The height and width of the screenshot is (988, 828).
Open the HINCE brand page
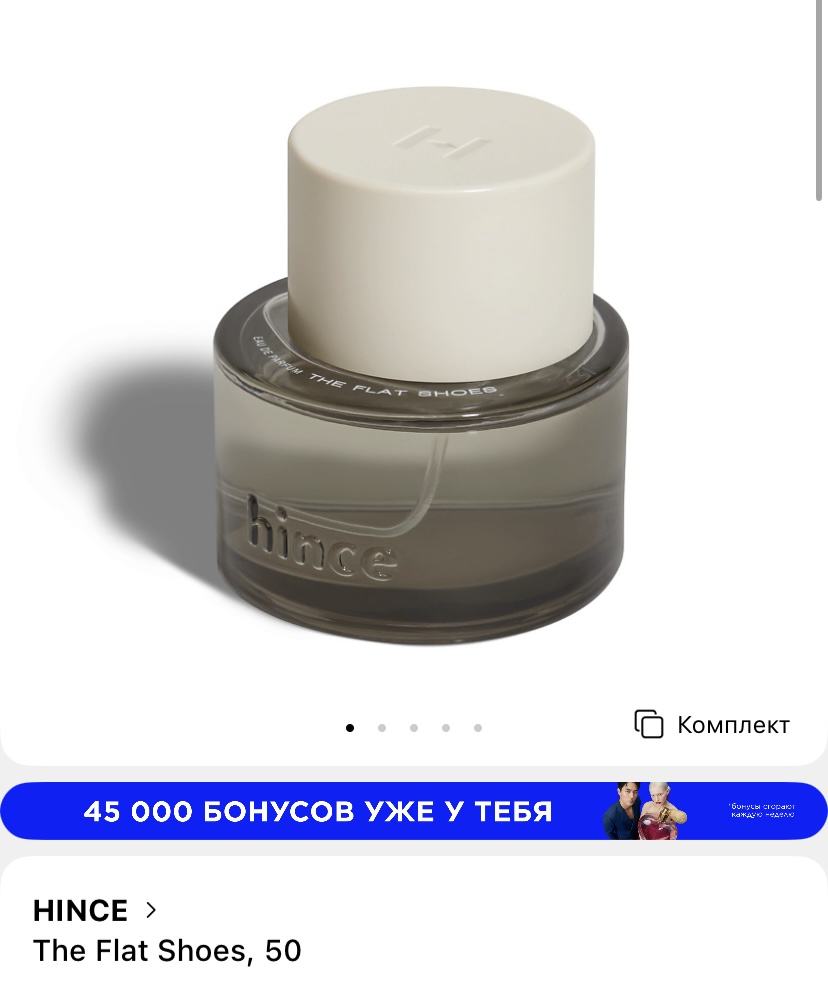click(95, 910)
